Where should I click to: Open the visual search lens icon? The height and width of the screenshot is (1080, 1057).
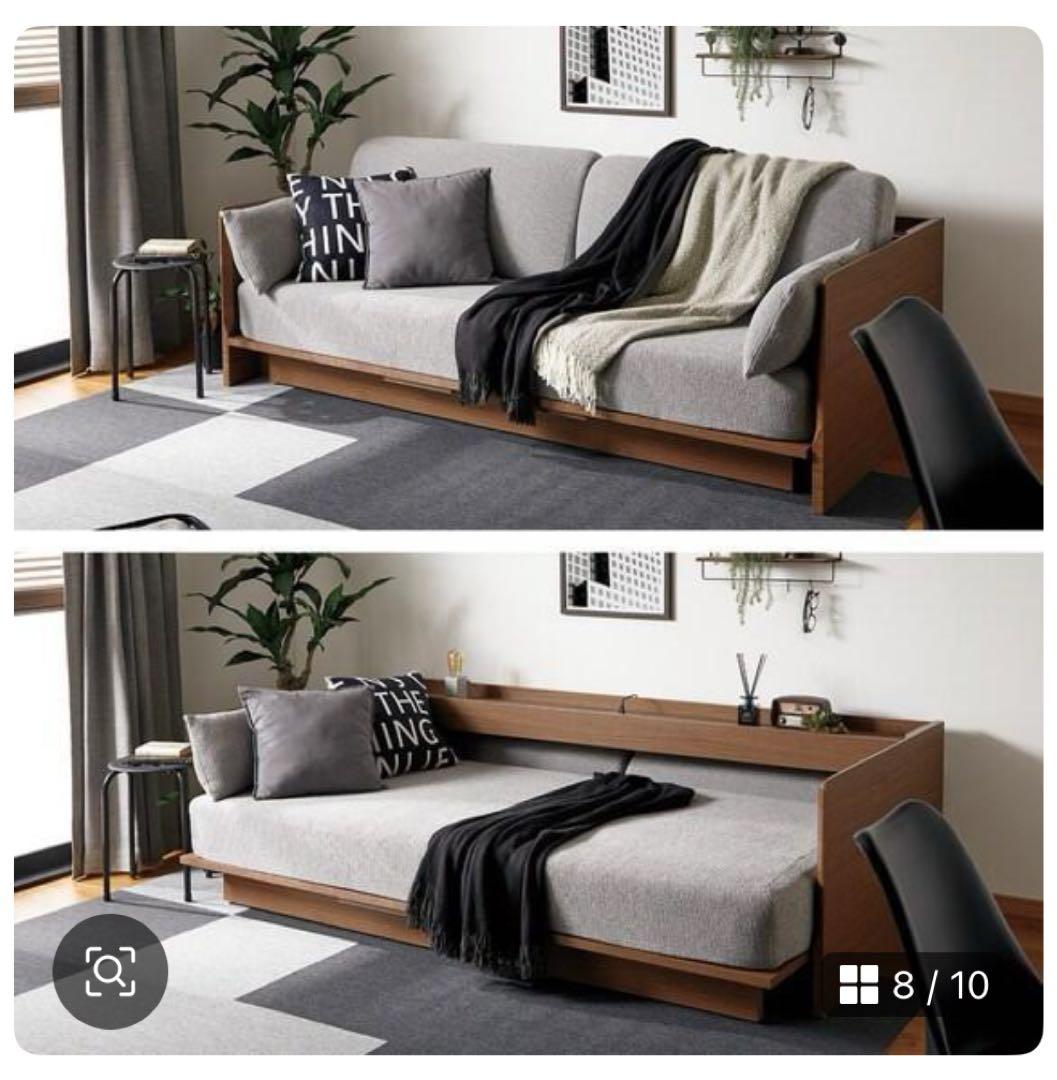coord(110,971)
